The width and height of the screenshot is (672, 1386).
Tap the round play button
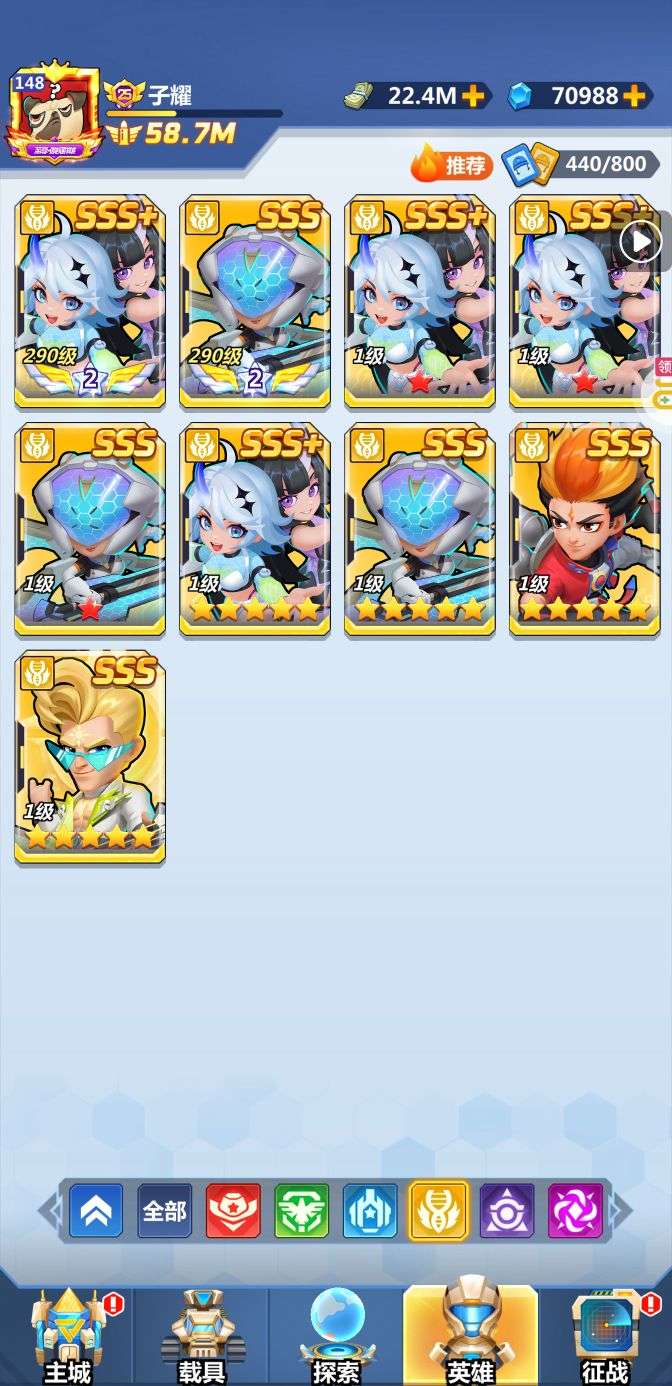point(640,241)
